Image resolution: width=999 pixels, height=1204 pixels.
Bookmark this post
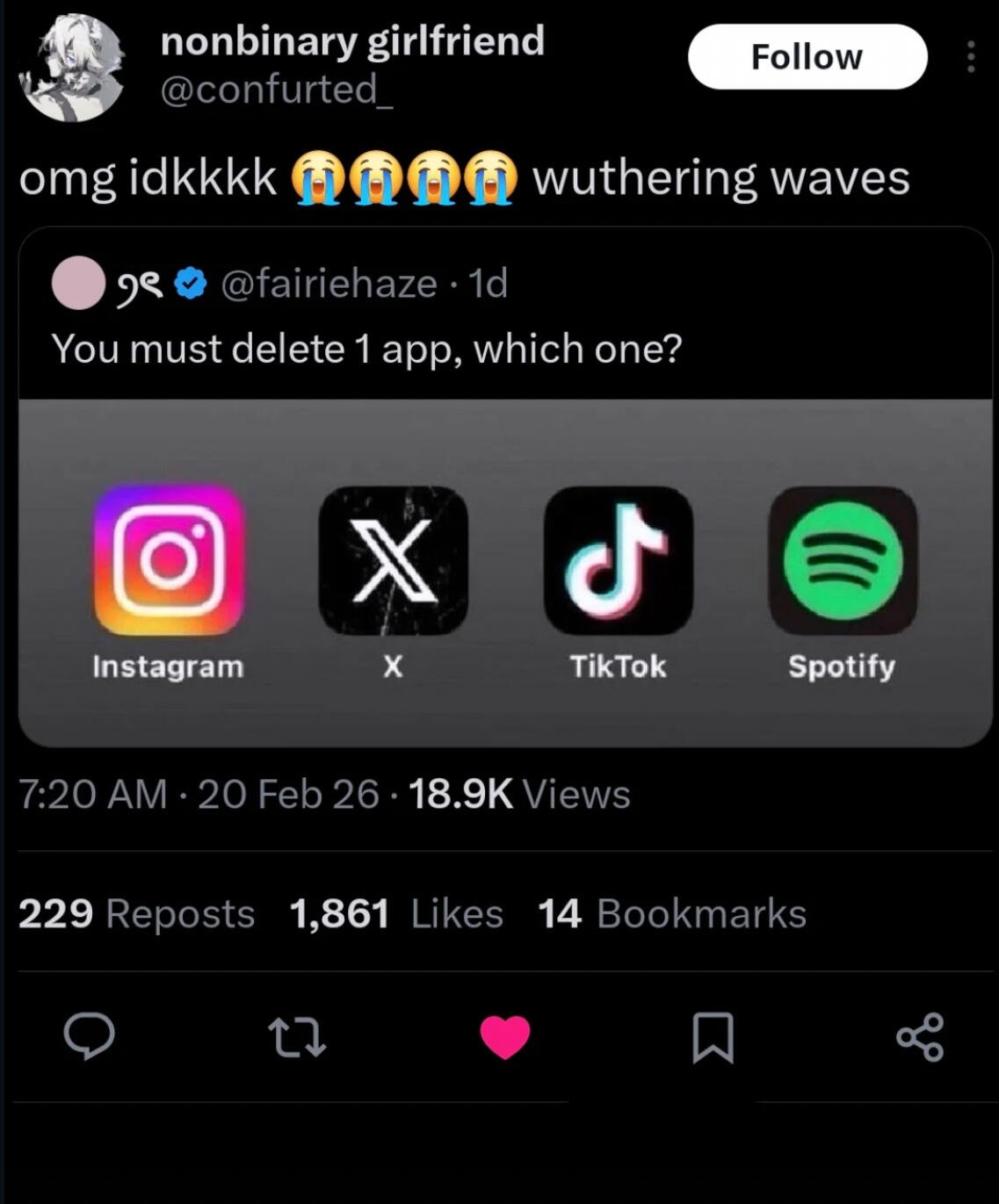(x=713, y=1036)
